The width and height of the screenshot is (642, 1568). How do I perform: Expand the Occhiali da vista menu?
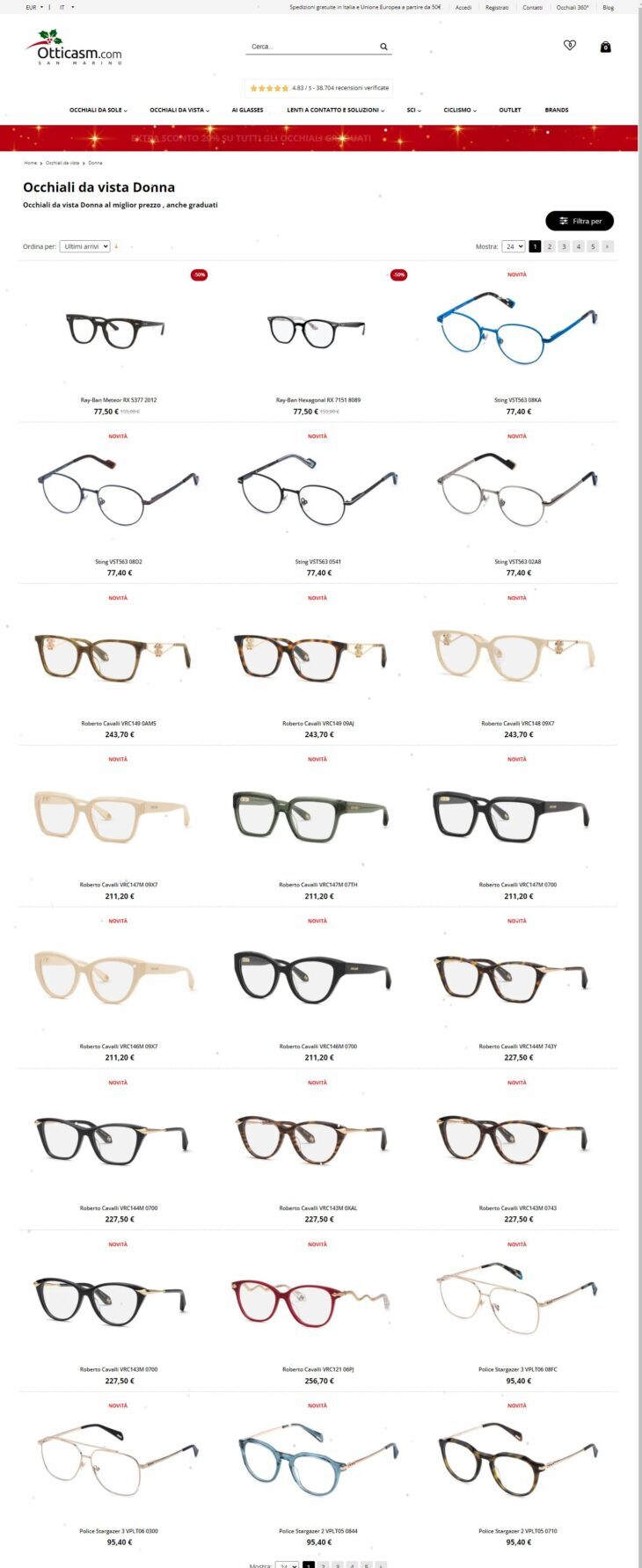pos(179,110)
